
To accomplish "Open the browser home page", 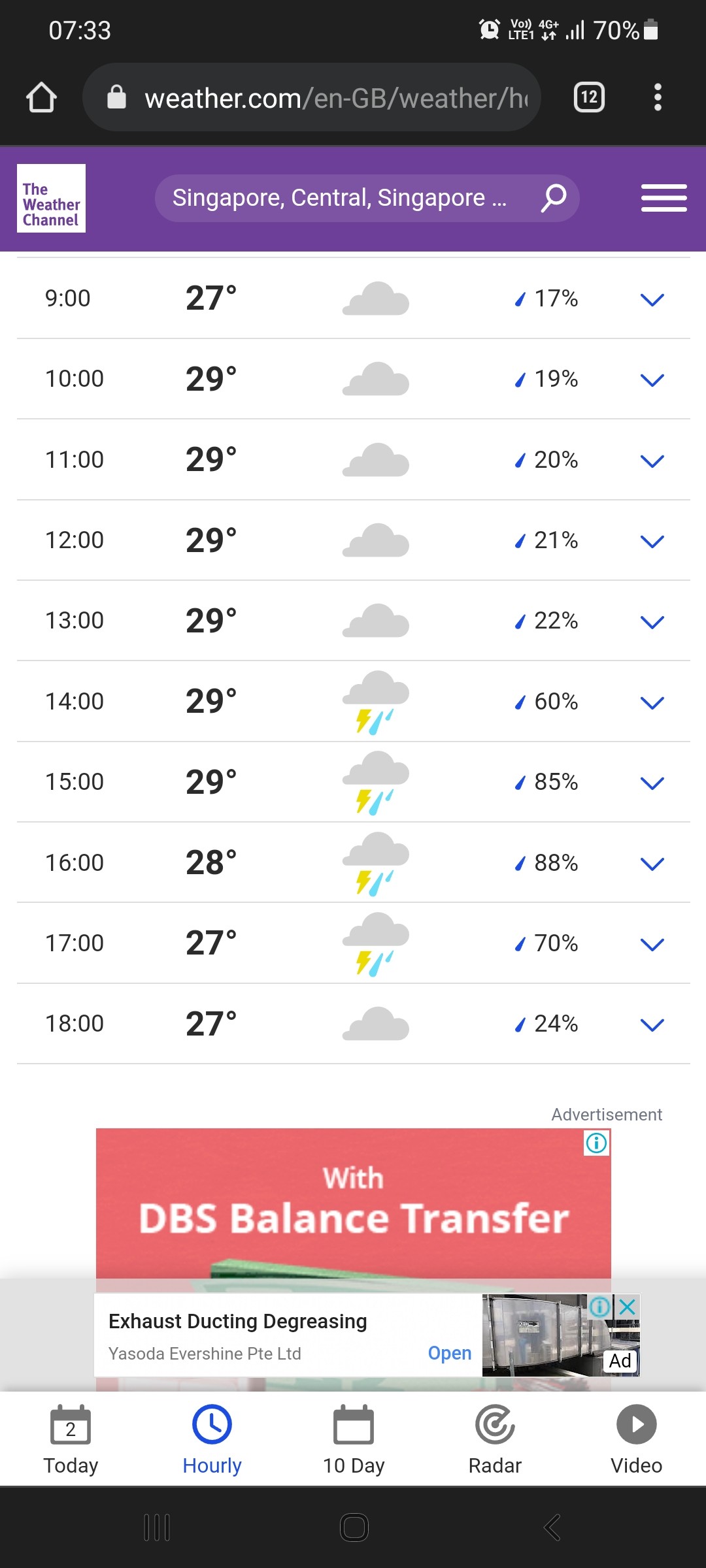I will tap(41, 98).
